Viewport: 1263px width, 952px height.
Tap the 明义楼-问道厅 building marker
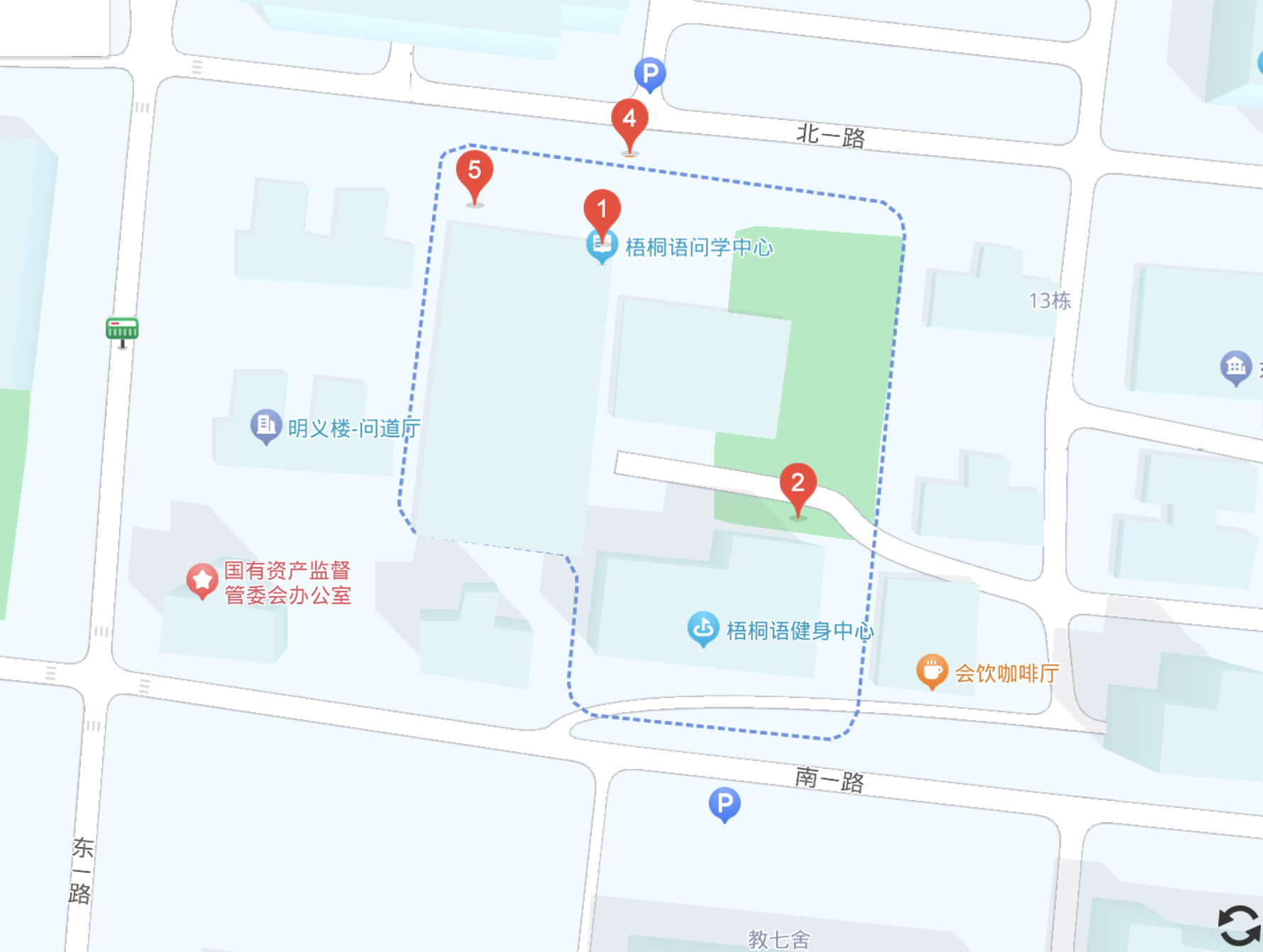point(265,426)
